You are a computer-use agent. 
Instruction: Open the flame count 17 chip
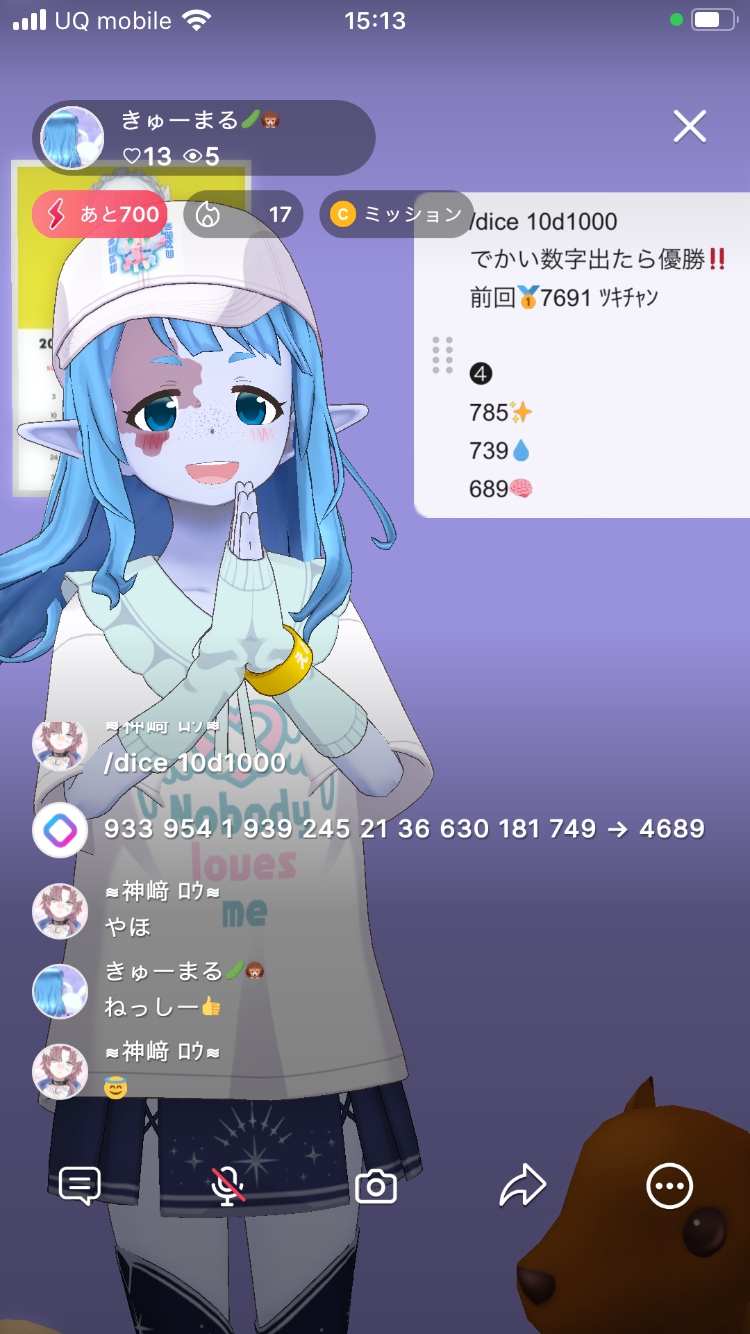(244, 214)
